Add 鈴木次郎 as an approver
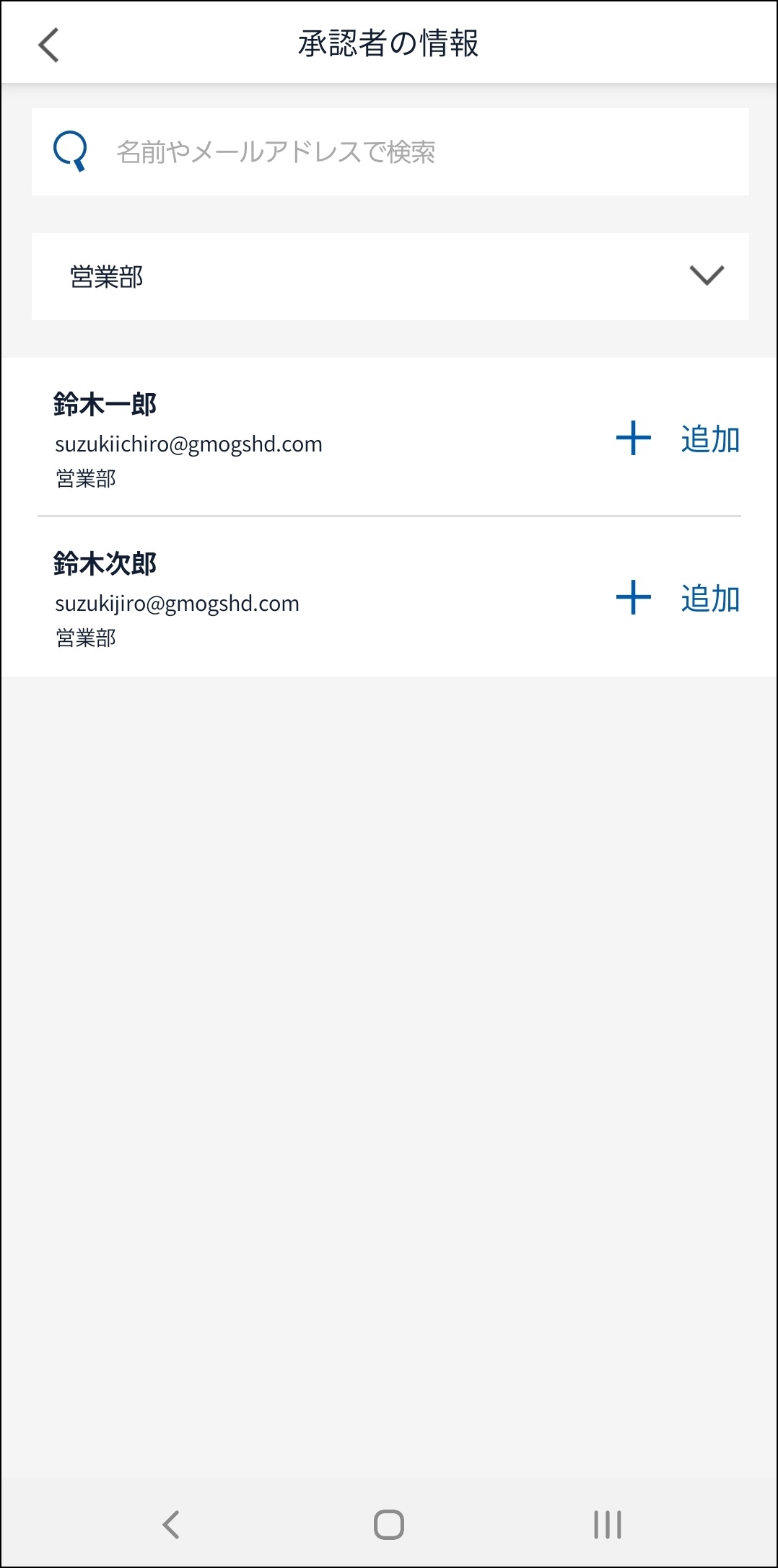The height and width of the screenshot is (1568, 778). [677, 598]
